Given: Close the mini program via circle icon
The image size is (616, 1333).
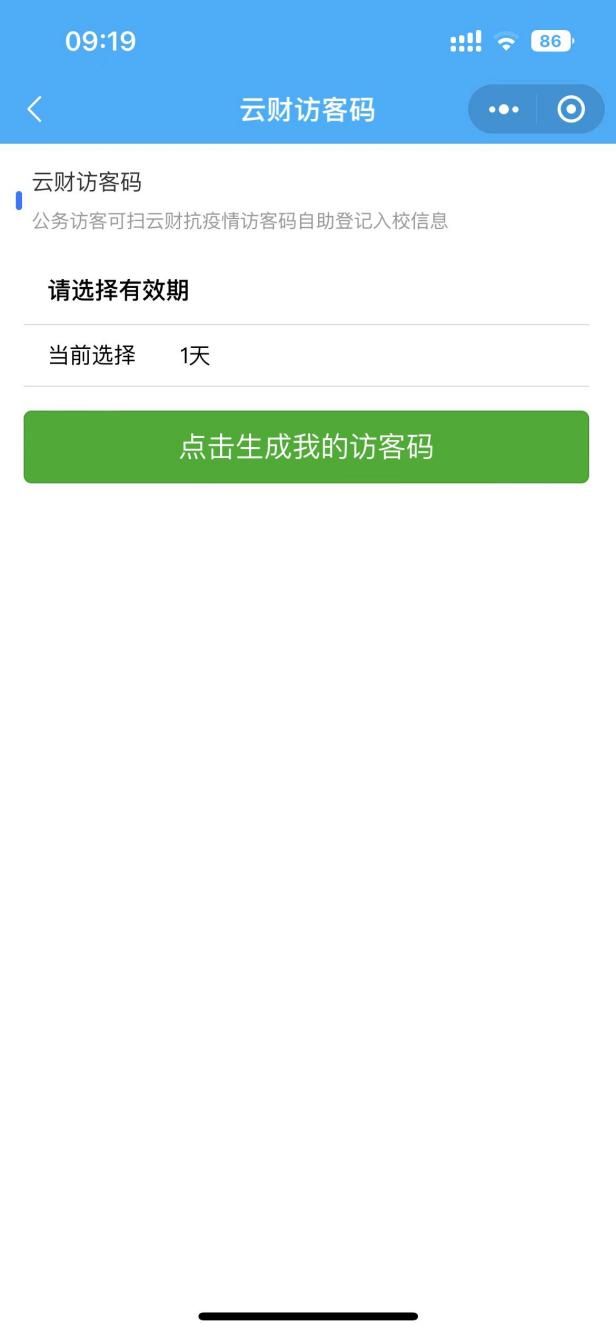Looking at the screenshot, I should click(571, 109).
